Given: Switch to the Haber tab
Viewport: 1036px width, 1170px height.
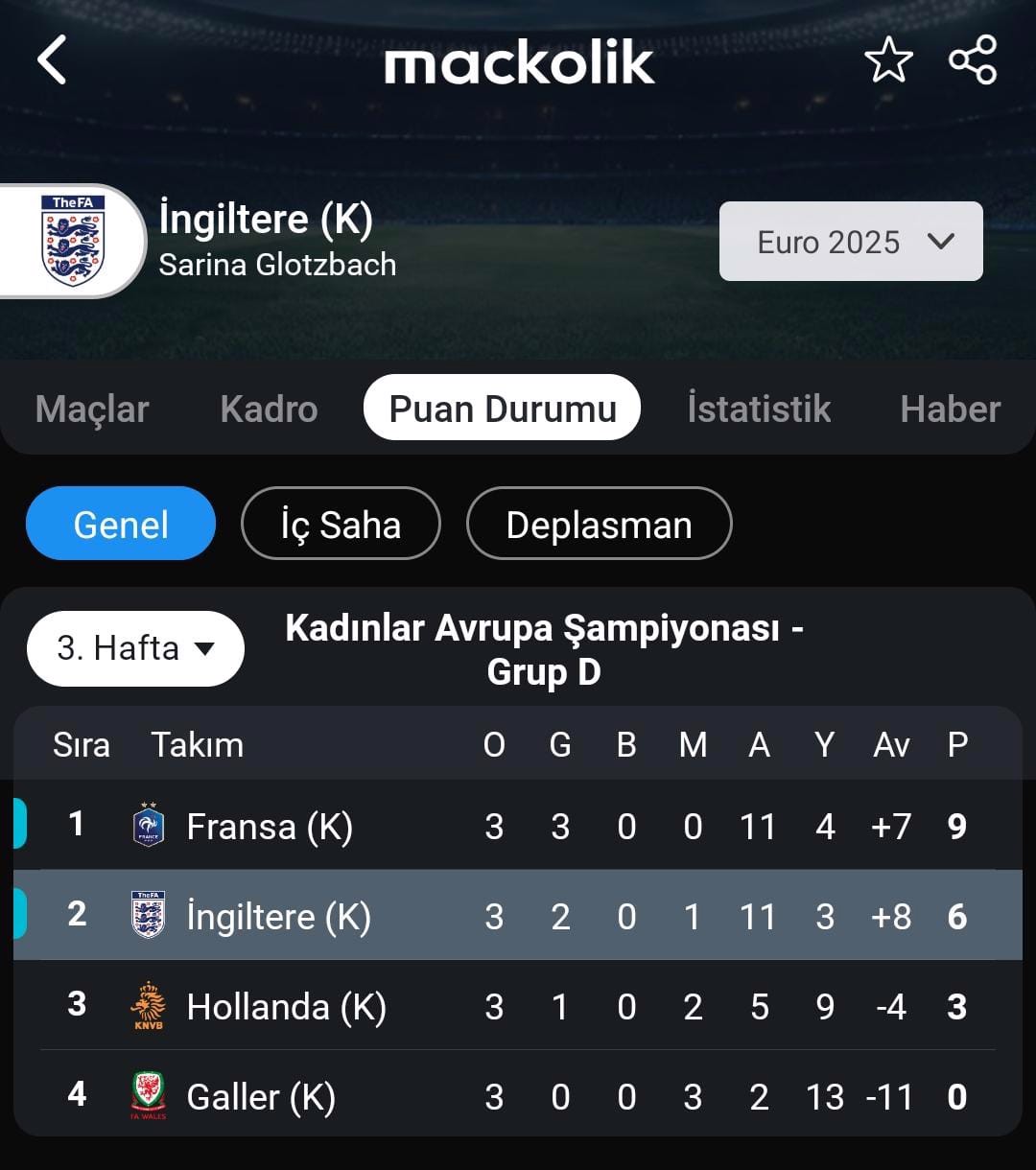Looking at the screenshot, I should coord(950,409).
